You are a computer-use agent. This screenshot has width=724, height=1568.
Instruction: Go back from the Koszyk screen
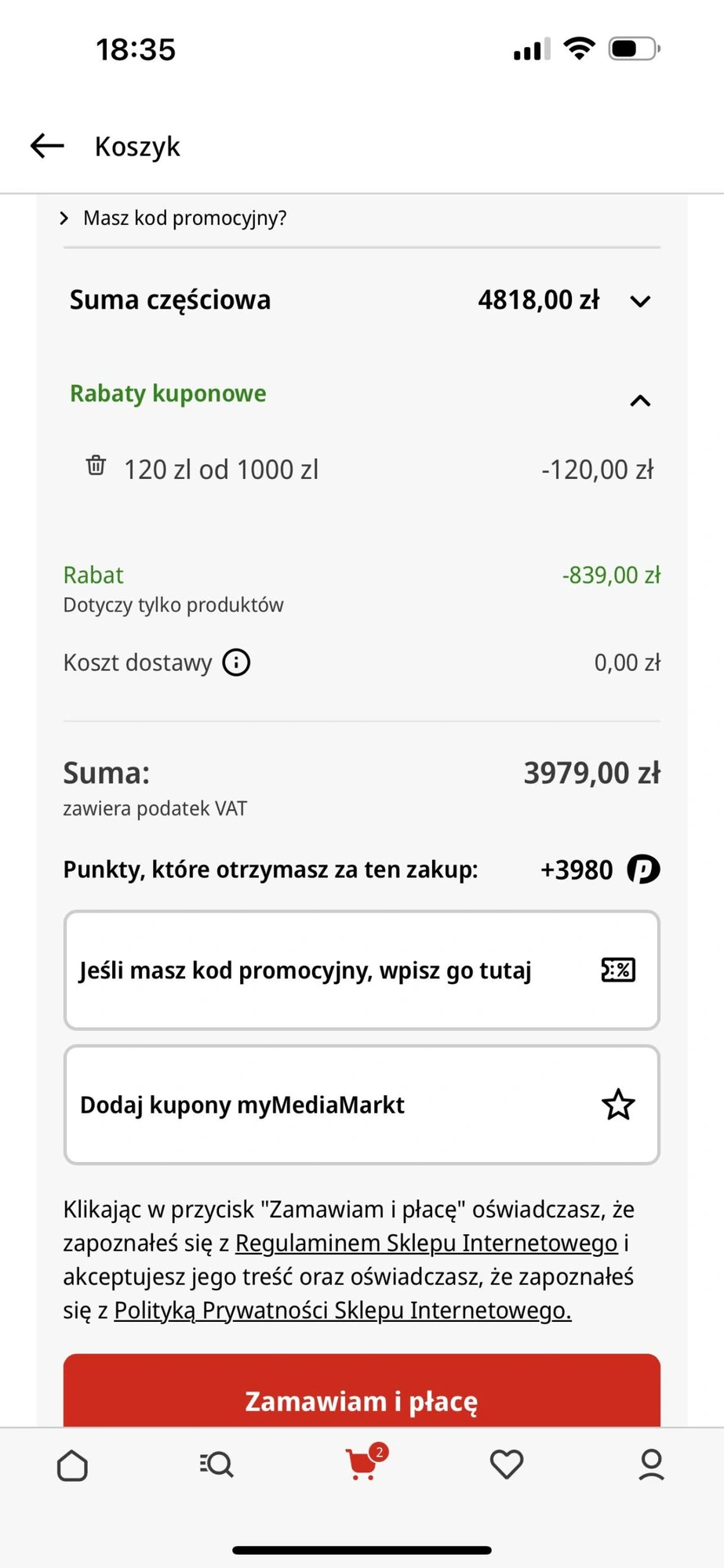[x=47, y=146]
